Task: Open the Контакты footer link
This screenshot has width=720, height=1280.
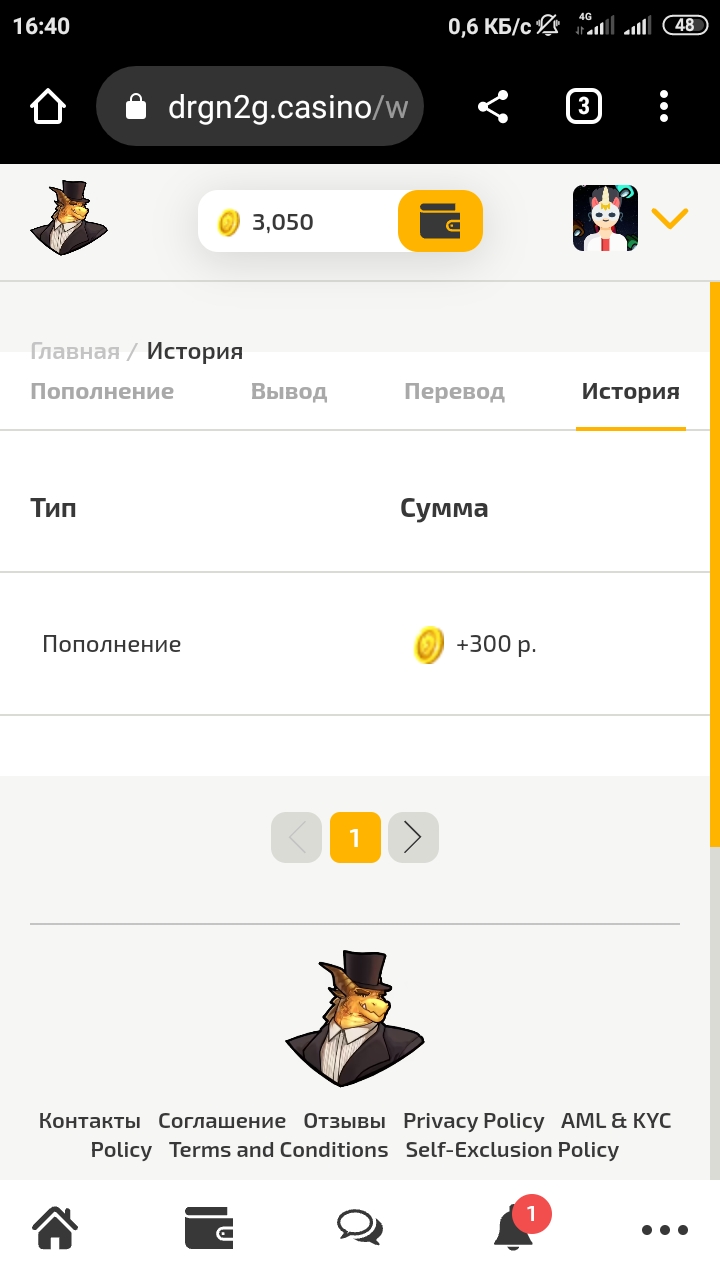Action: (x=90, y=1121)
